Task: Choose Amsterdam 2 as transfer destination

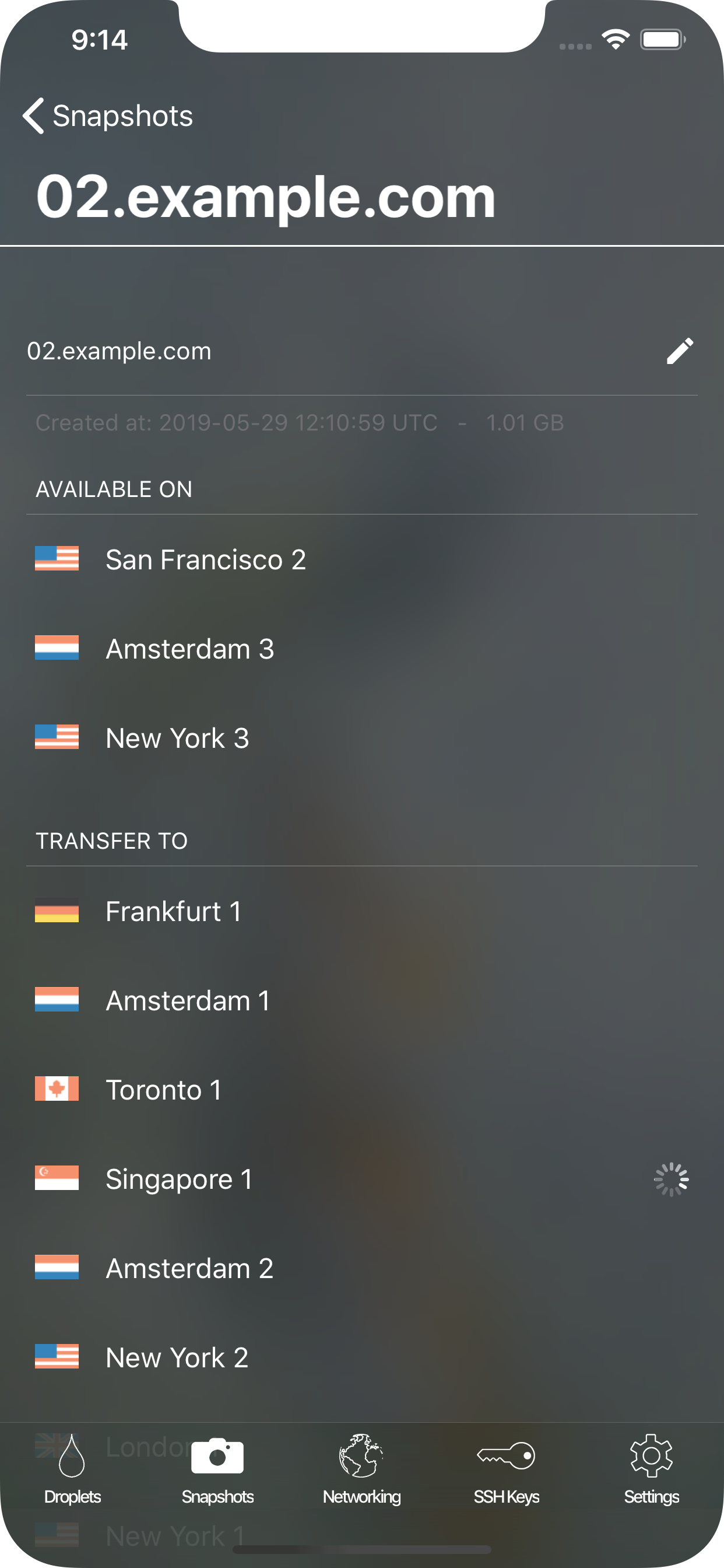Action: [189, 1269]
